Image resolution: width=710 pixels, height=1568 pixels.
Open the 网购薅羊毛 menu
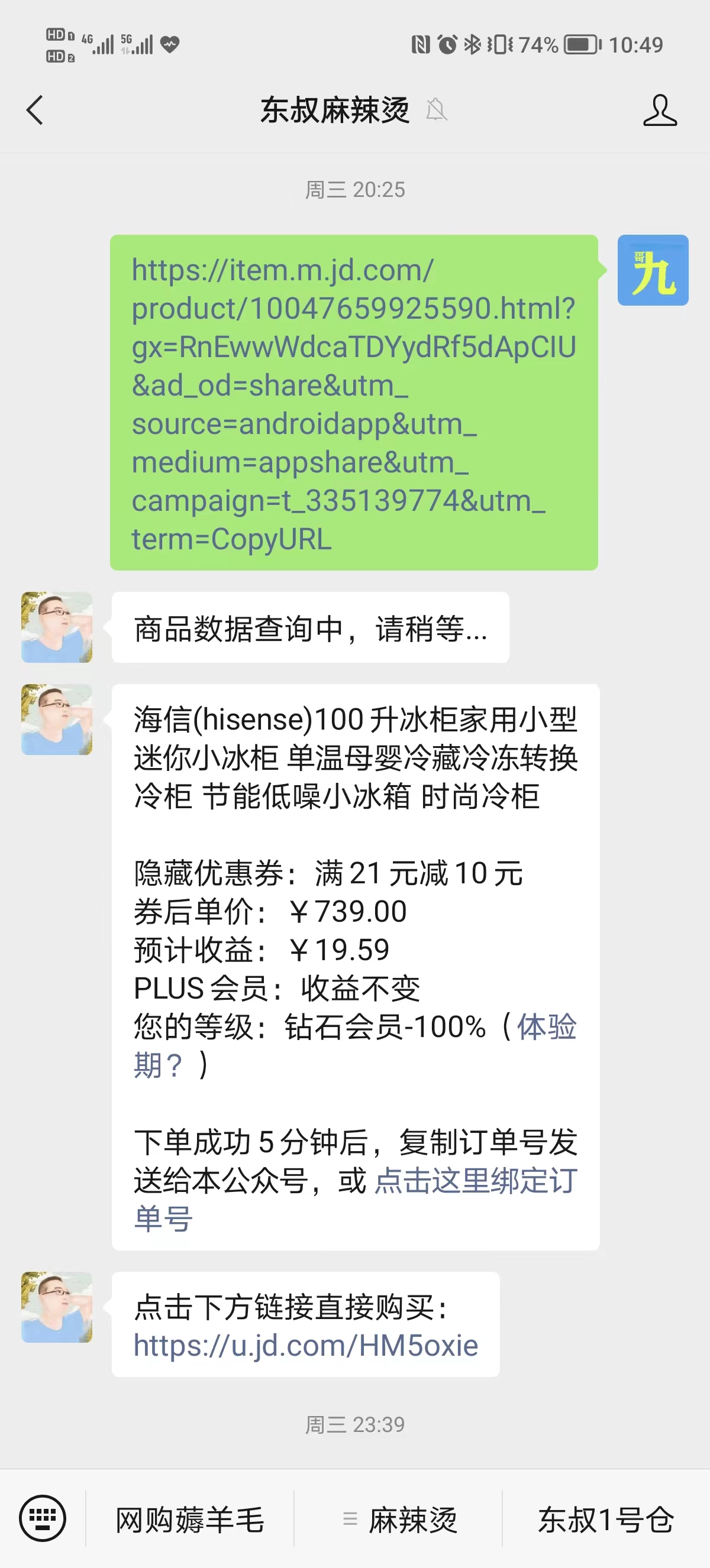[x=190, y=1520]
